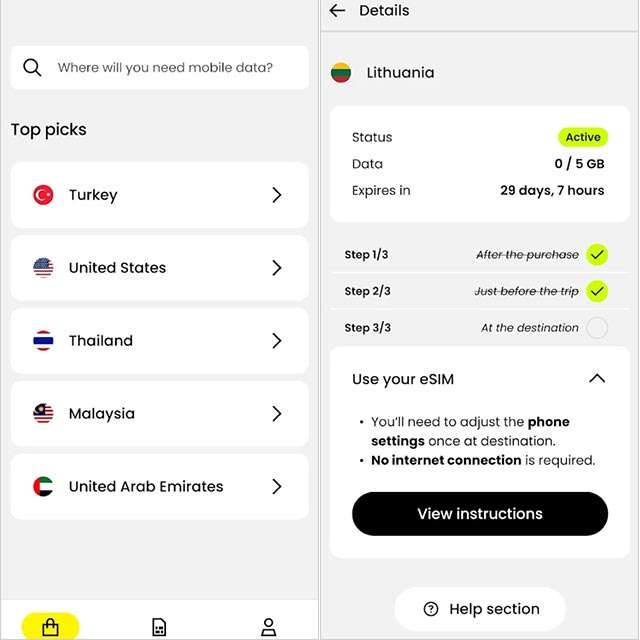Open the Turkey plans
The height and width of the screenshot is (640, 640).
tap(160, 195)
